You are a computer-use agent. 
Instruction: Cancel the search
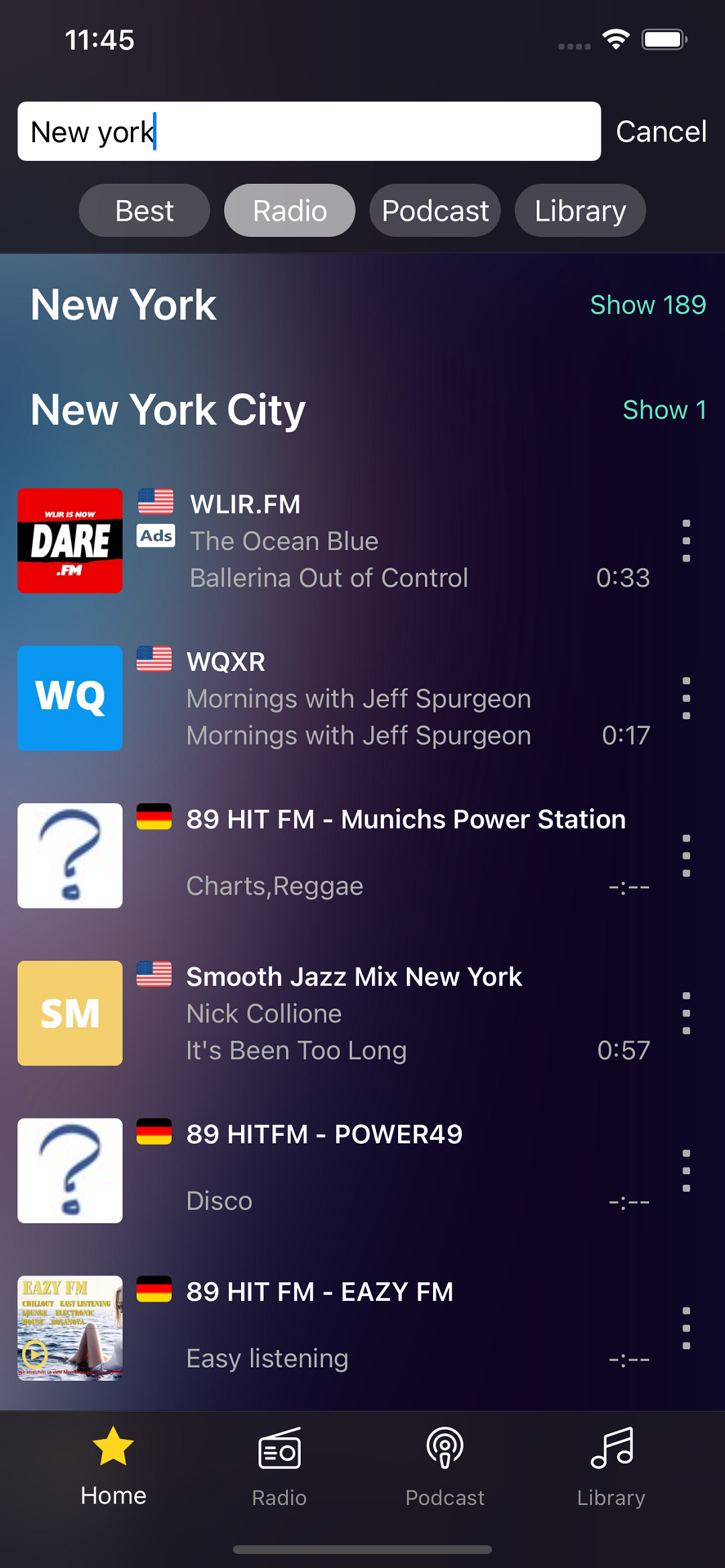point(661,132)
